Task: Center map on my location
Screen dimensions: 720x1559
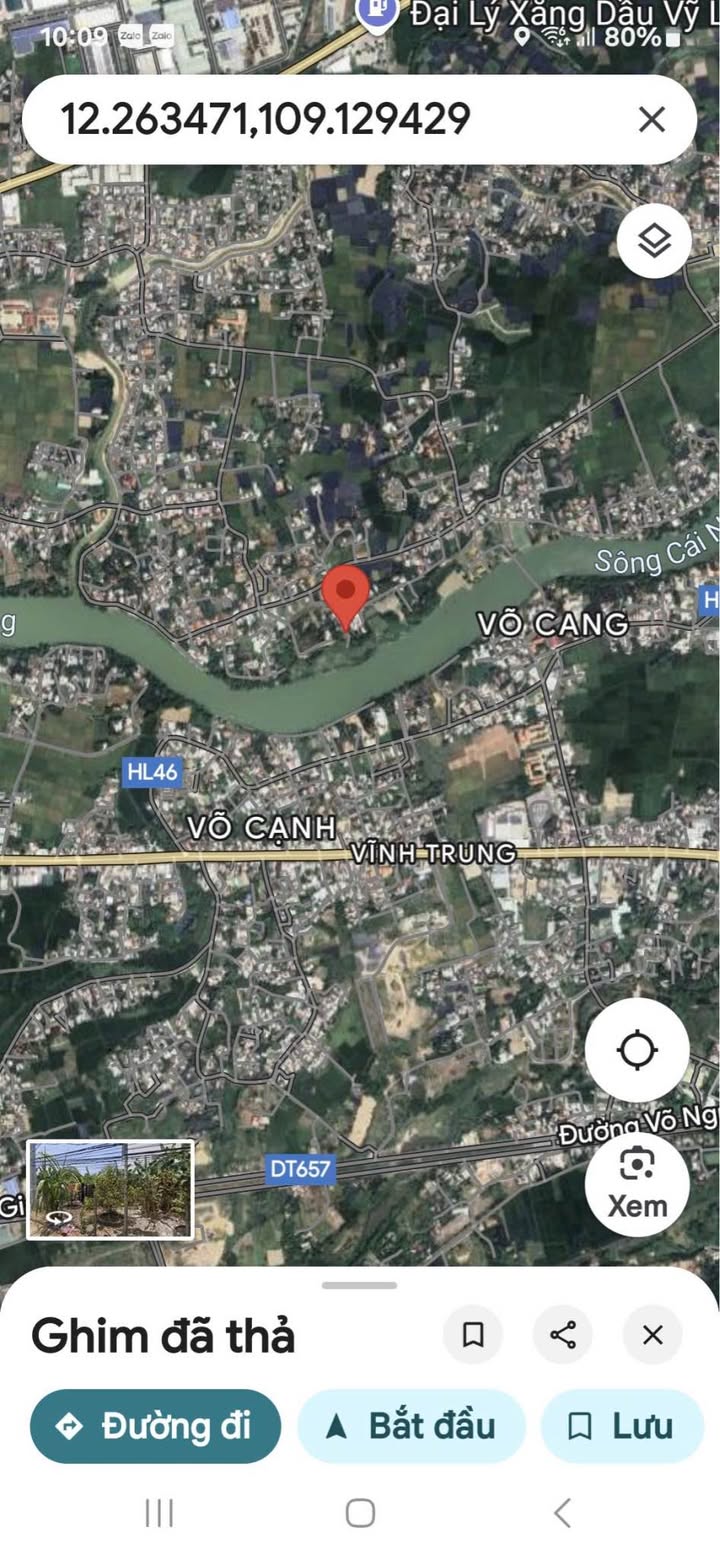Action: [637, 1050]
